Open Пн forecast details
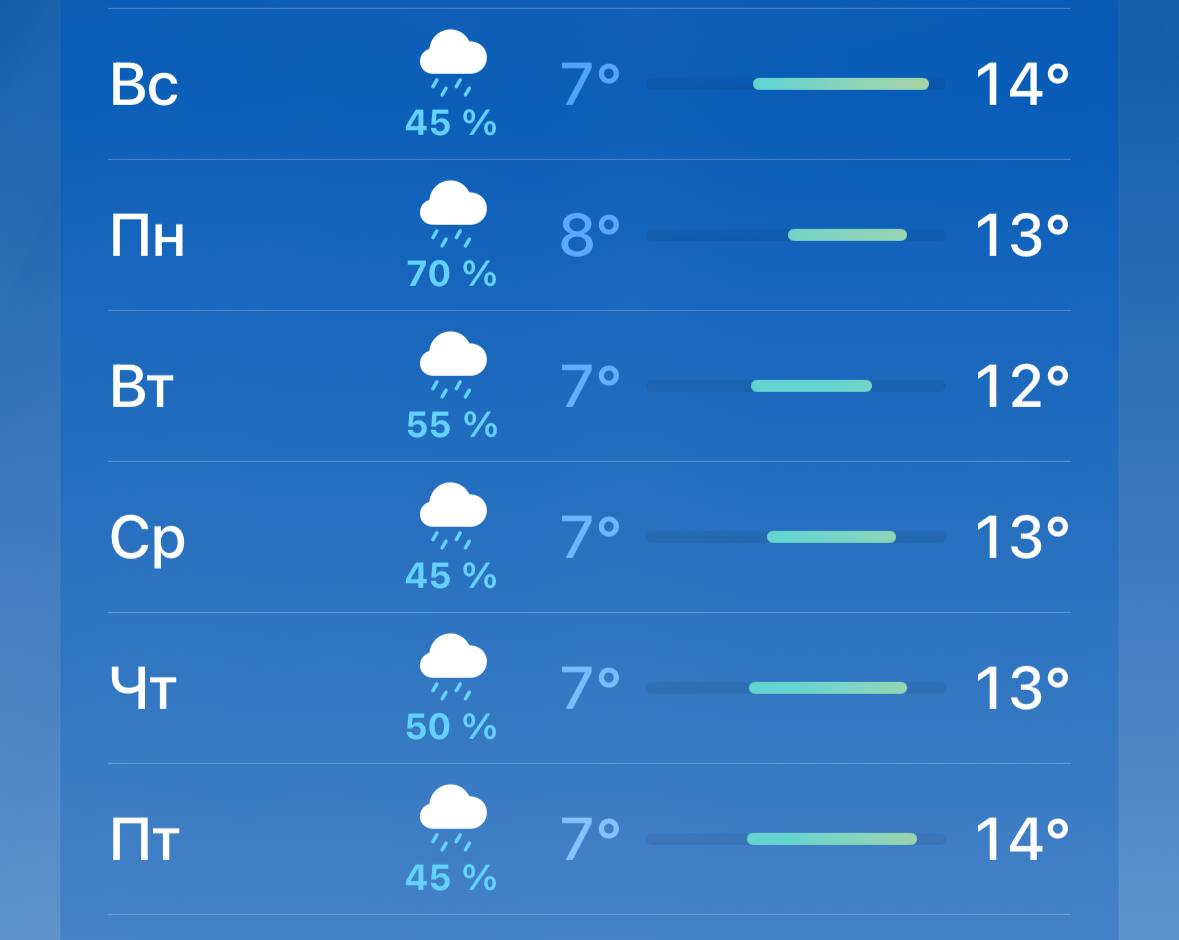 coord(588,235)
